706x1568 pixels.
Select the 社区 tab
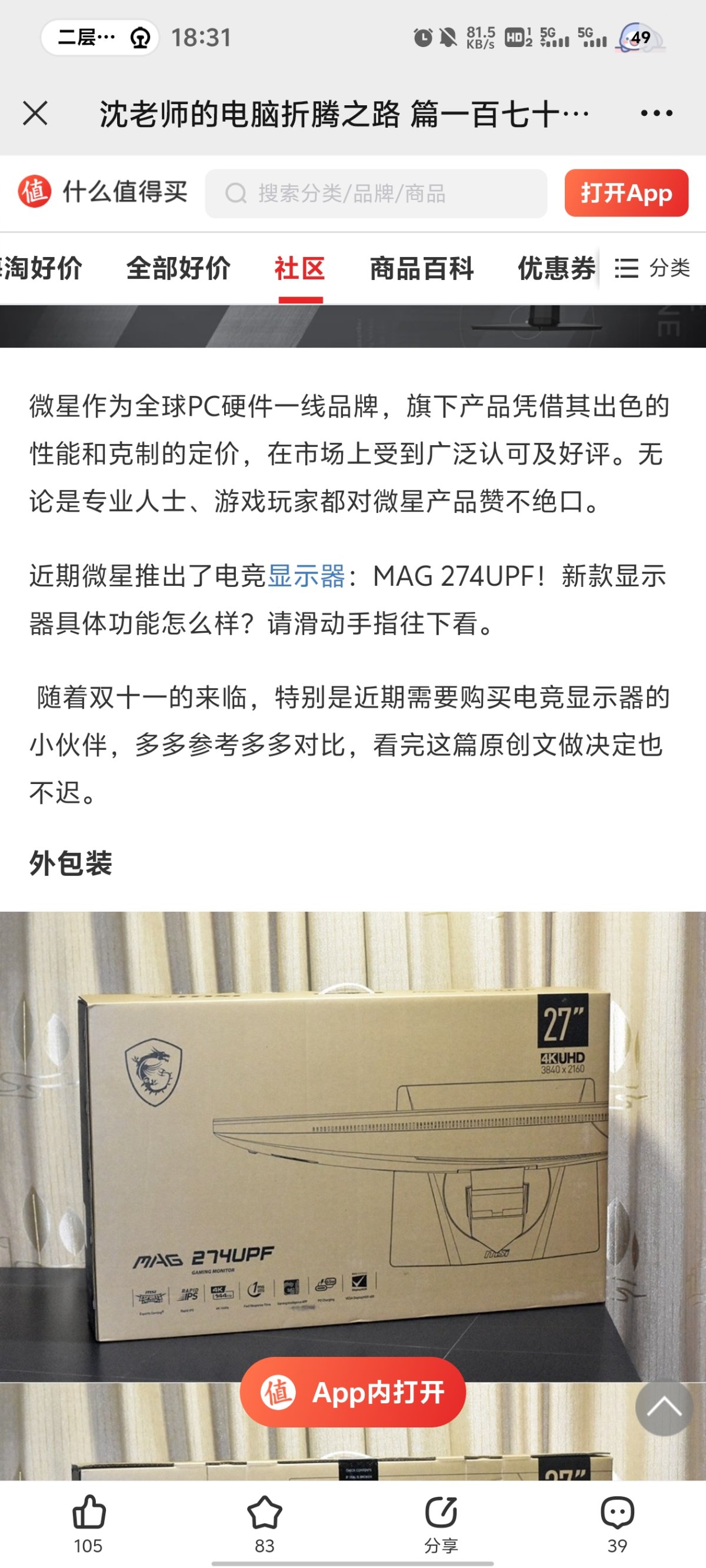point(299,268)
